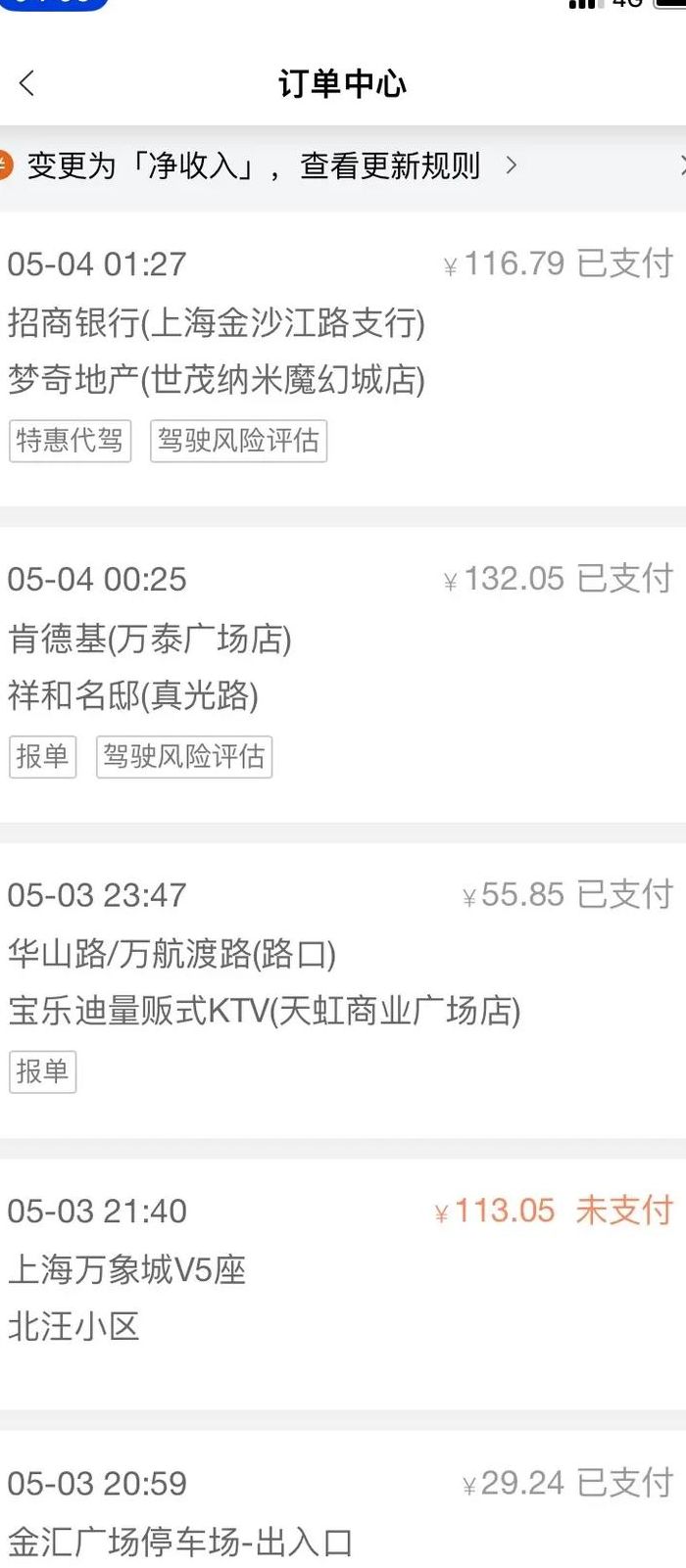
Task: Dismiss the 净收入 notice banner
Action: pyautogui.click(x=681, y=166)
